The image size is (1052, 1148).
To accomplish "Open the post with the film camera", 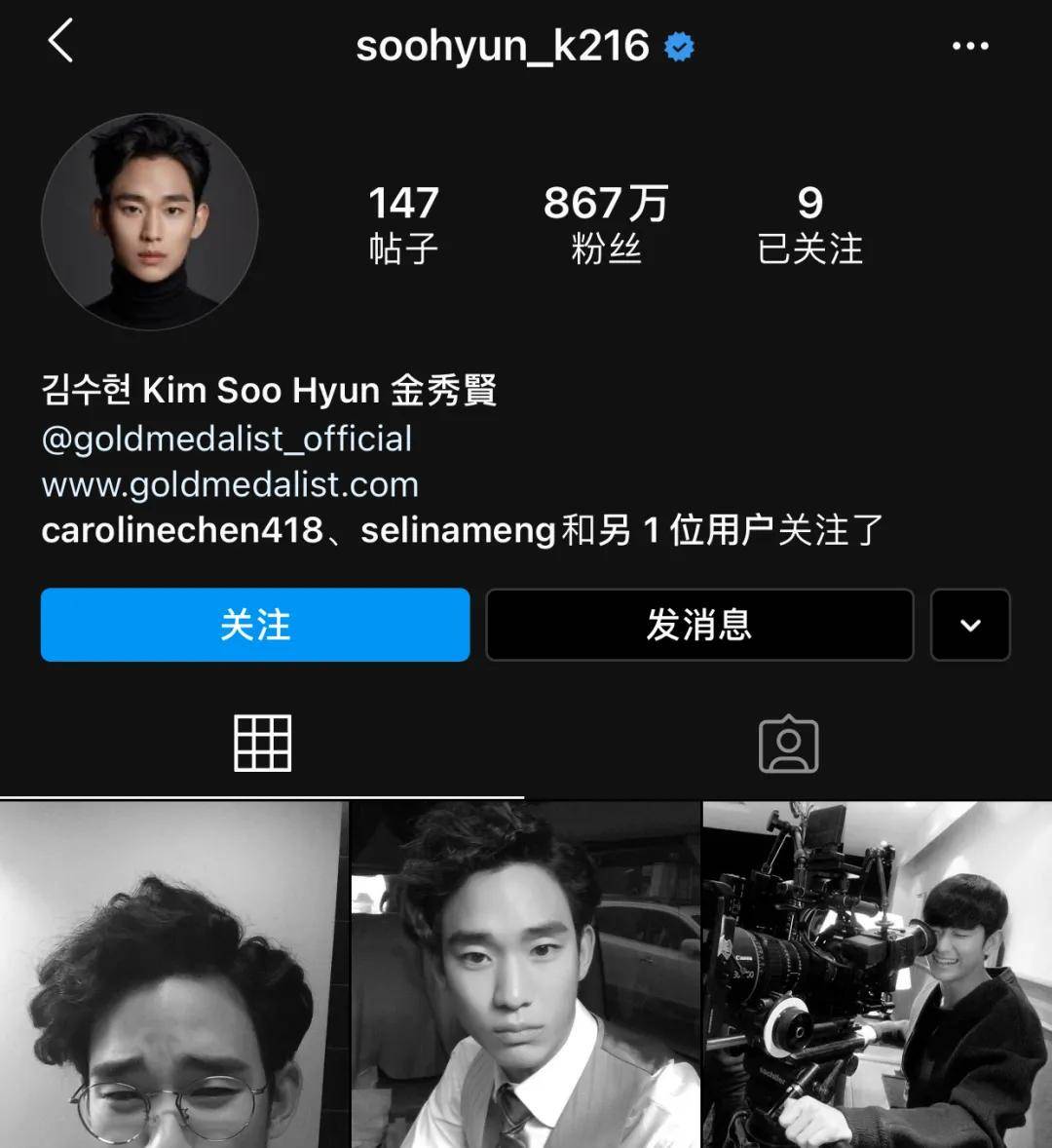I will point(877,975).
